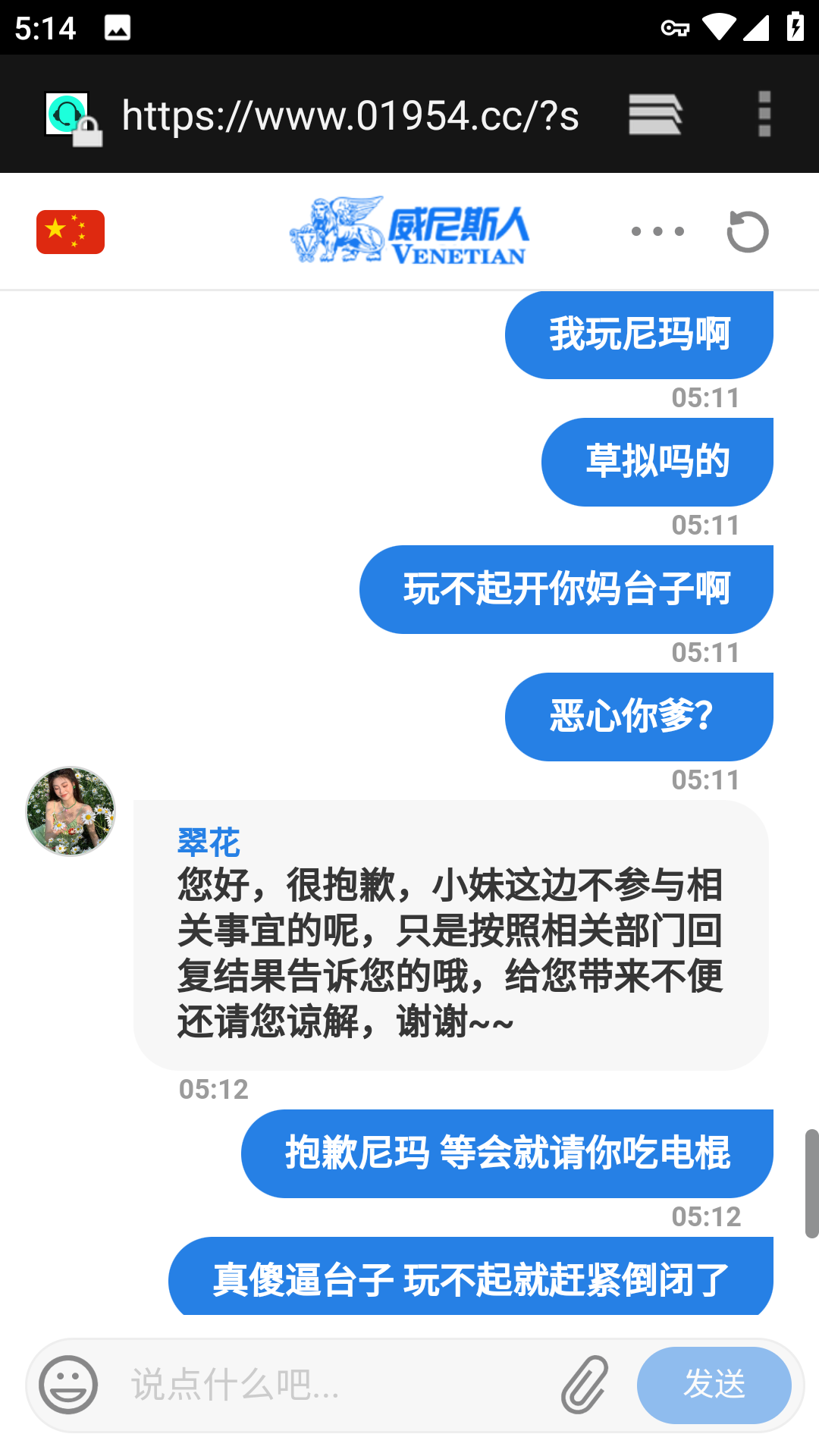Tap the URL https://www.01954.cc in address bar
Screen dimensions: 819x1456
(x=349, y=115)
